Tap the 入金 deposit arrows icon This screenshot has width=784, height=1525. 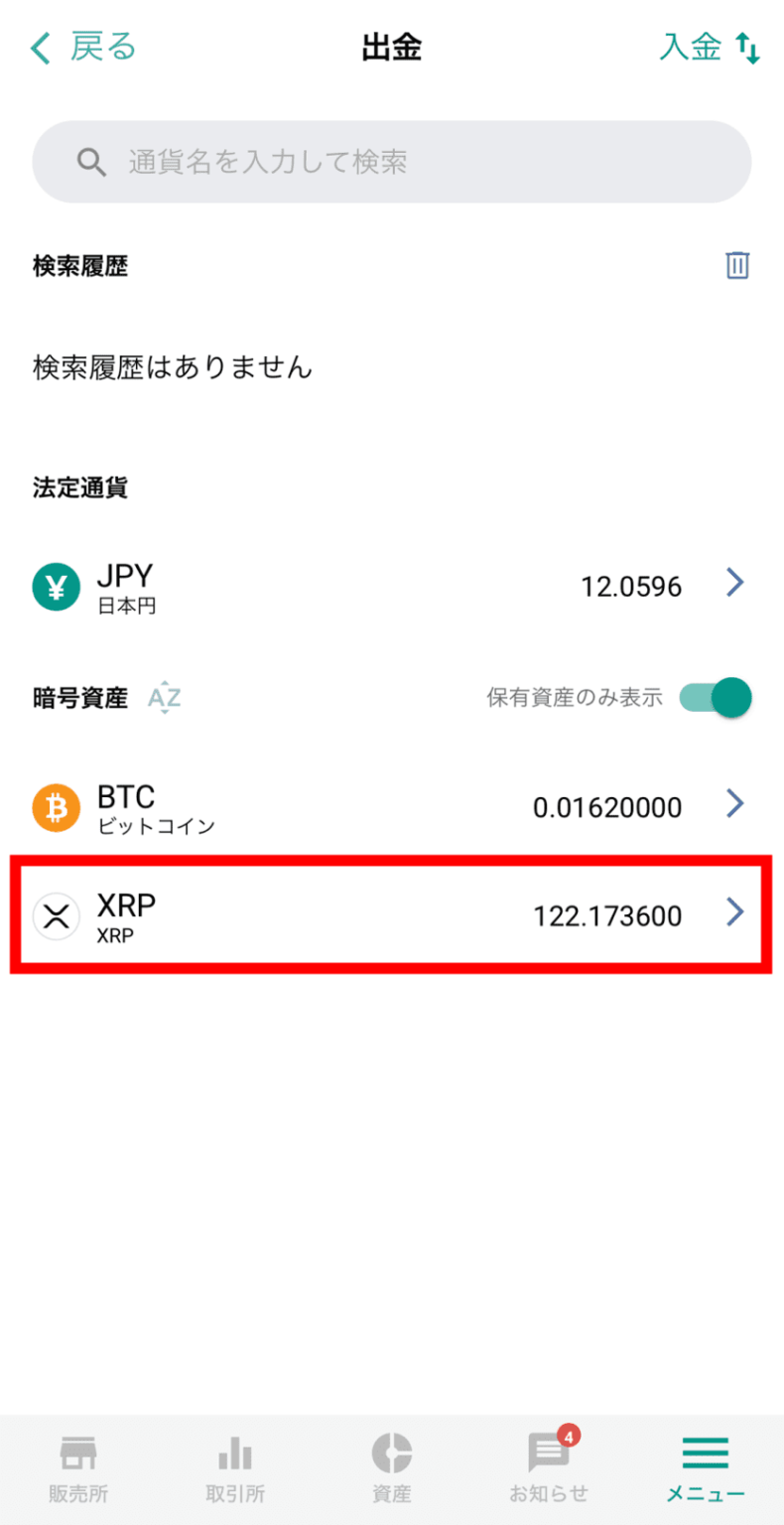tap(749, 47)
